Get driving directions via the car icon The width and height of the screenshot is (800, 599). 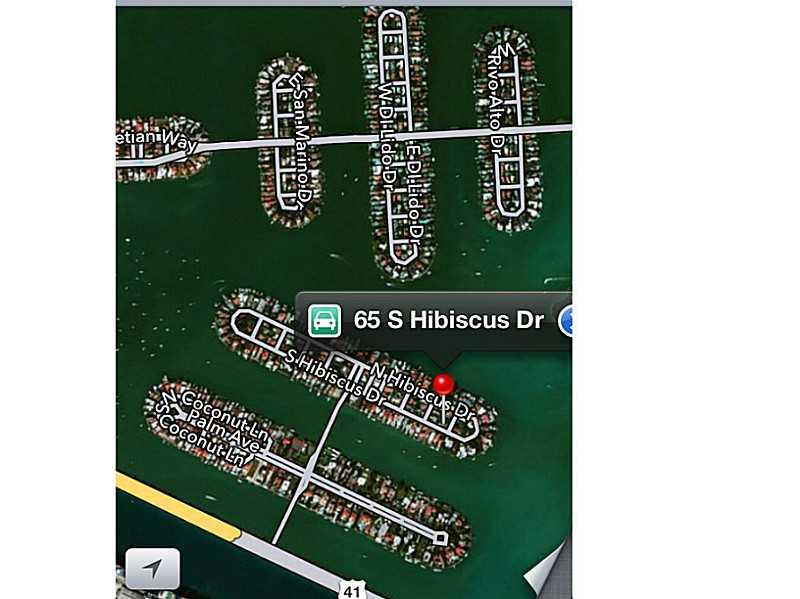click(324, 321)
